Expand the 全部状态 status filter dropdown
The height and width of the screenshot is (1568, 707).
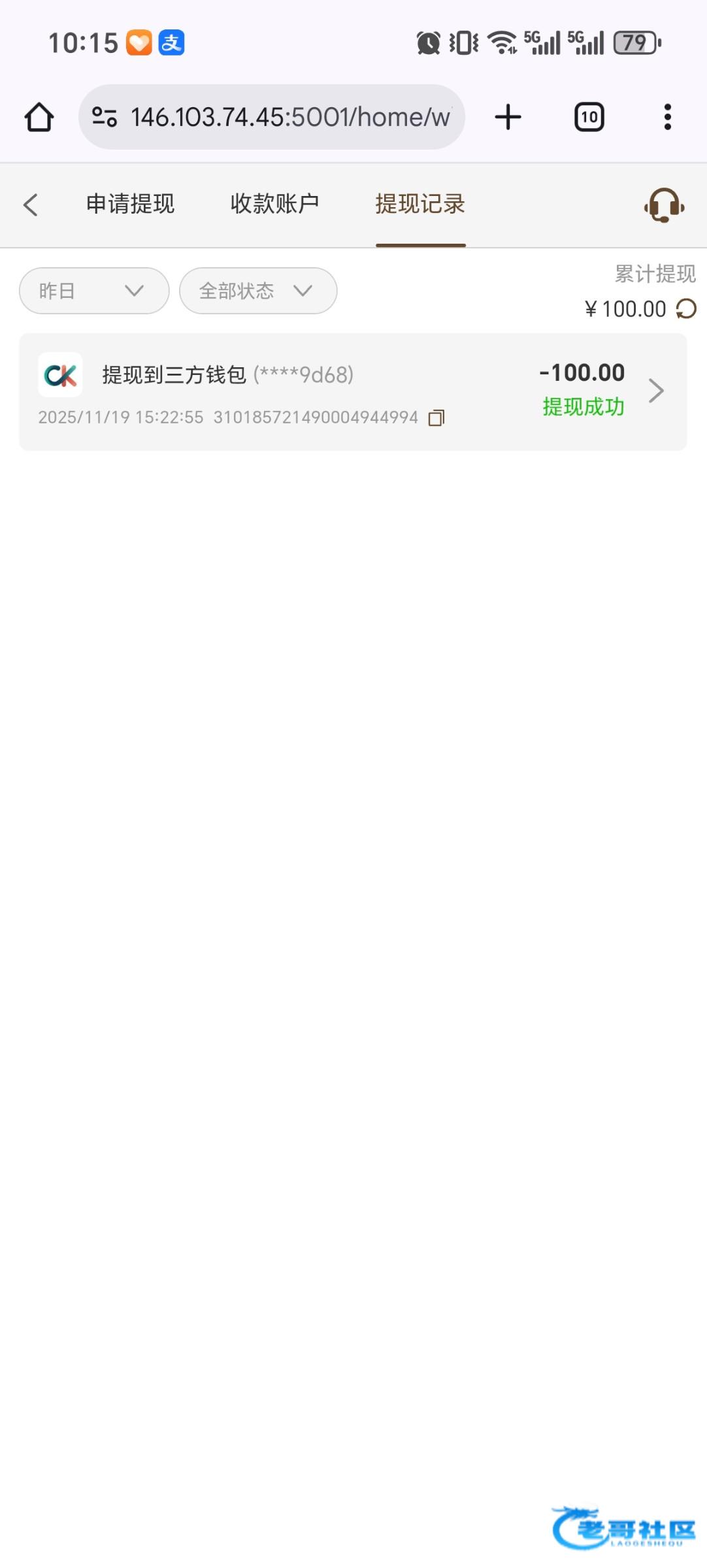pos(258,291)
